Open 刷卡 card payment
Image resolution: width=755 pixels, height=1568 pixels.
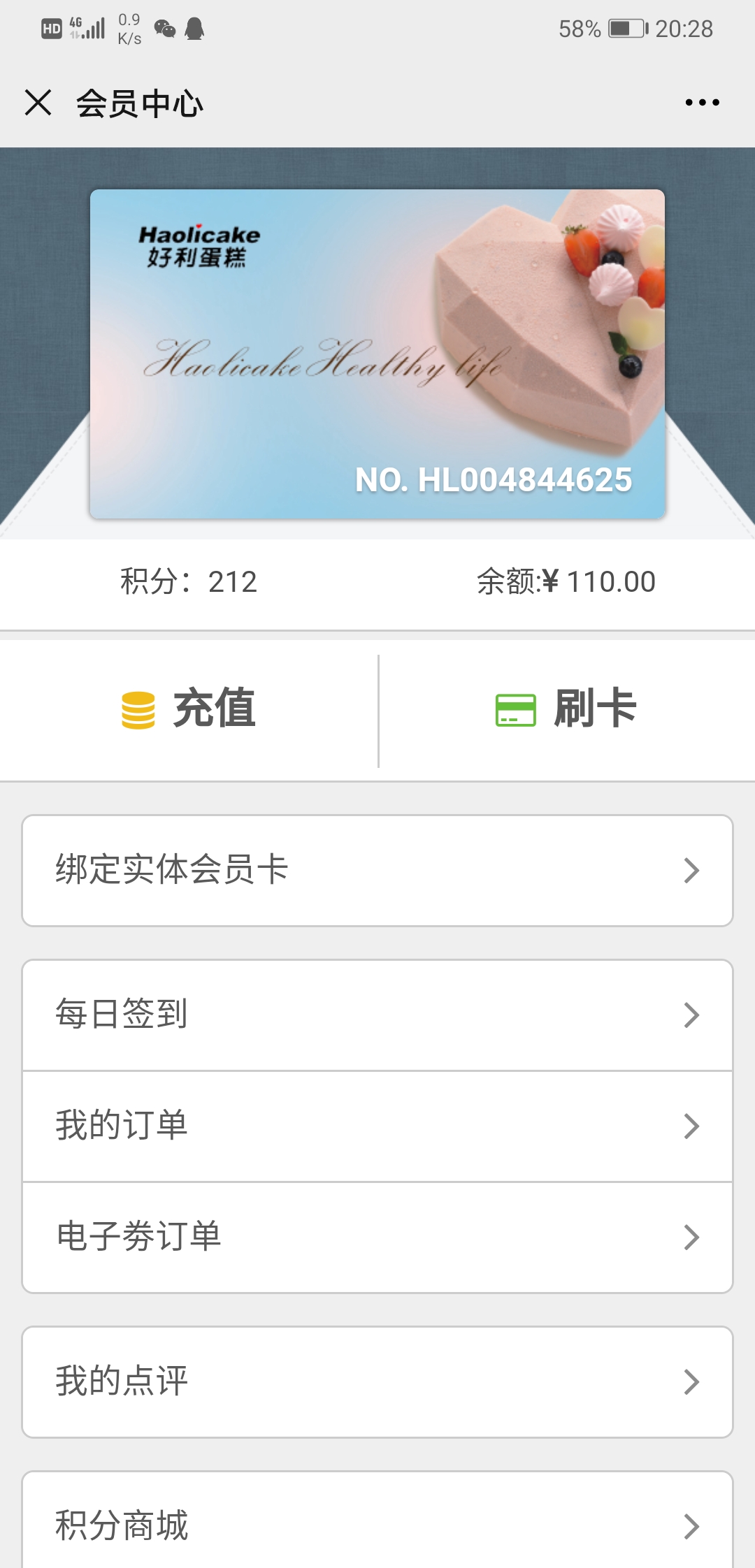567,709
